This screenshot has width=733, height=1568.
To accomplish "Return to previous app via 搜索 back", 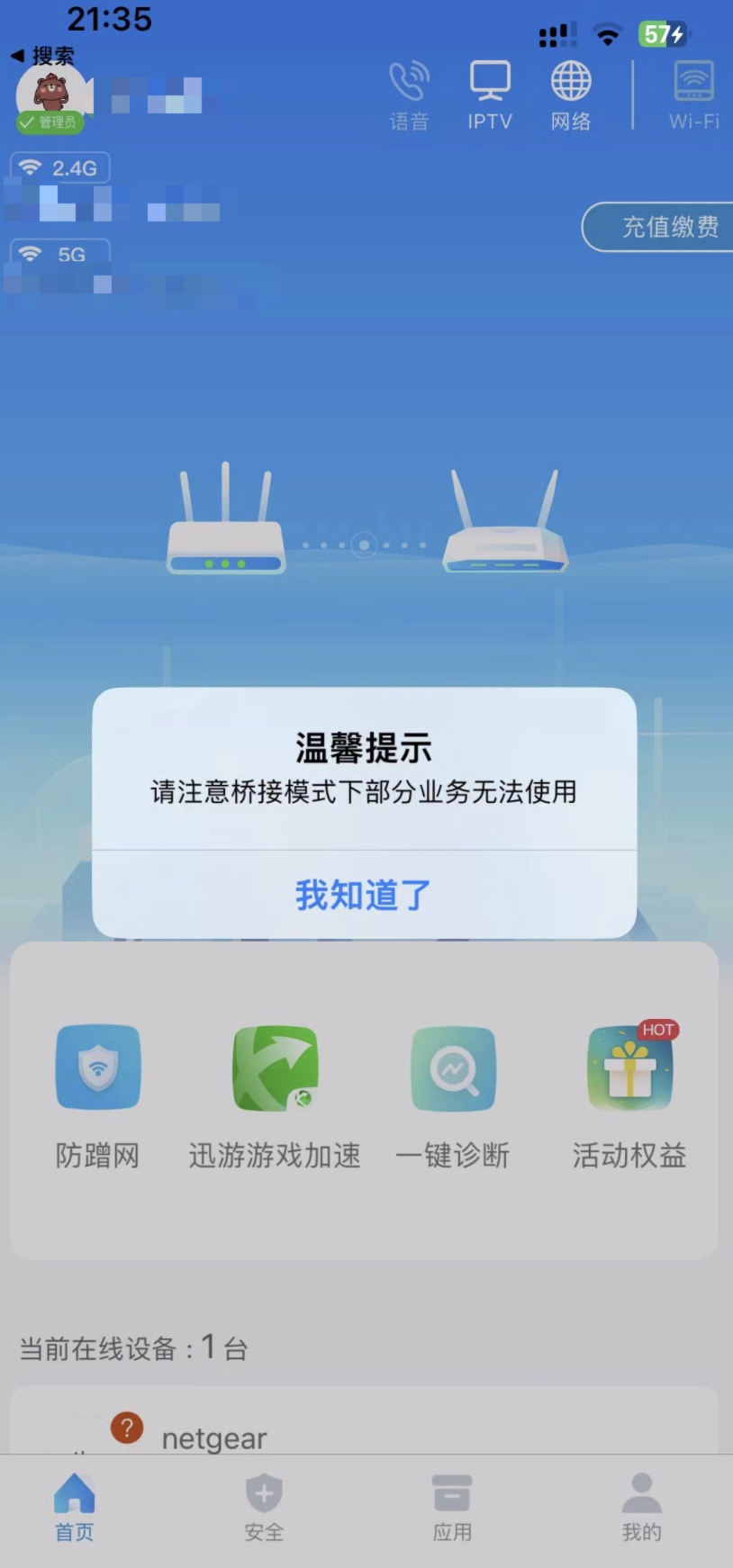I will [42, 56].
